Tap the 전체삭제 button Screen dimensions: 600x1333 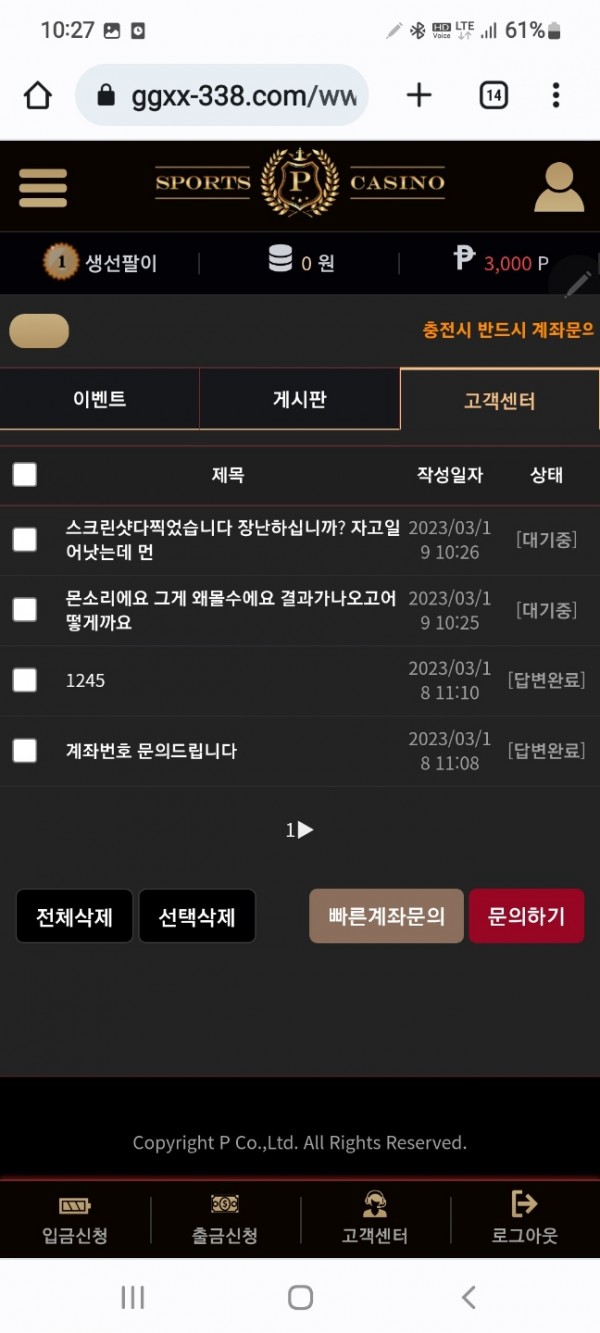(74, 916)
